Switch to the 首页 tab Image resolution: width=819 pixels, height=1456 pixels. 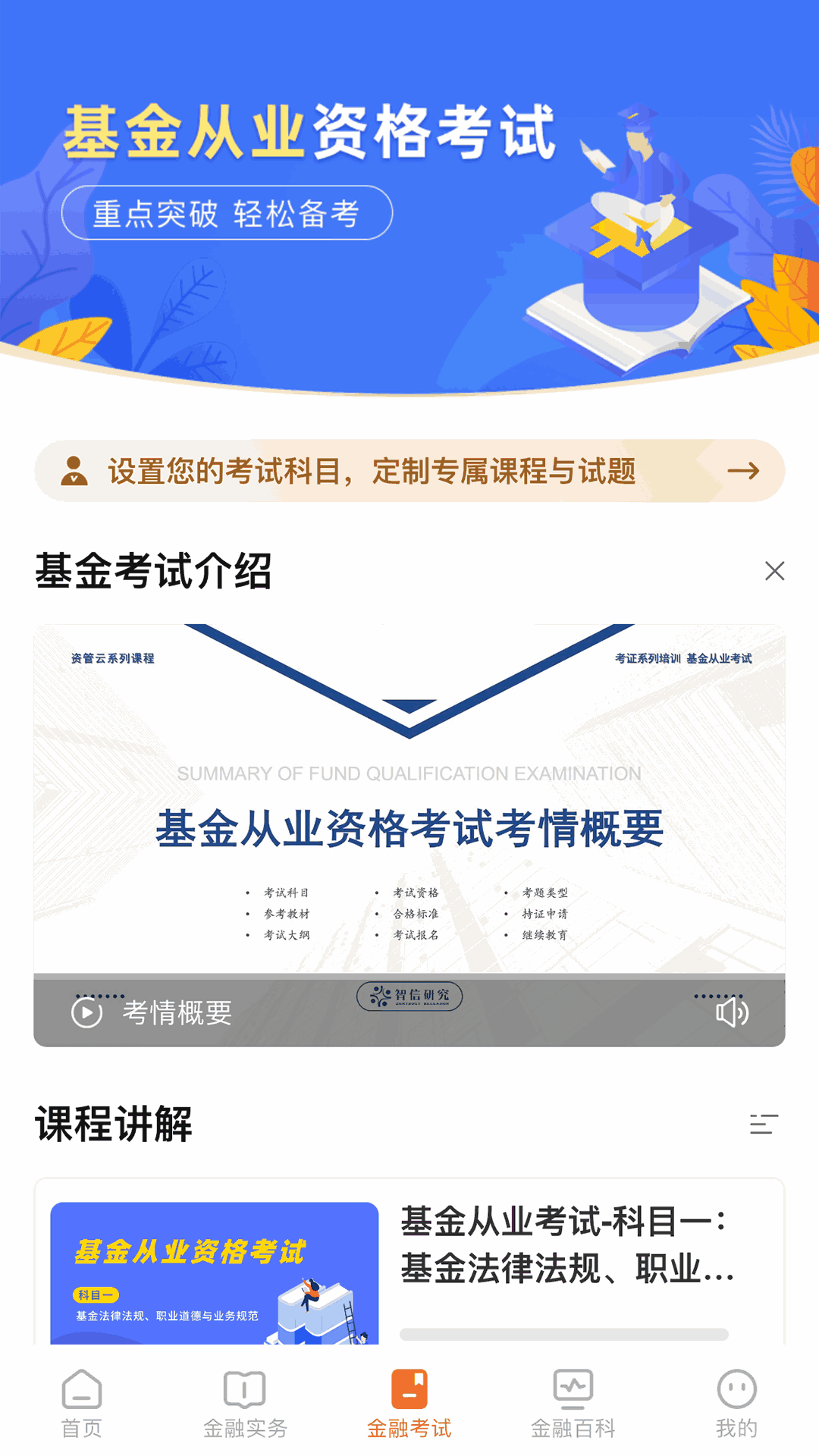click(x=82, y=1404)
